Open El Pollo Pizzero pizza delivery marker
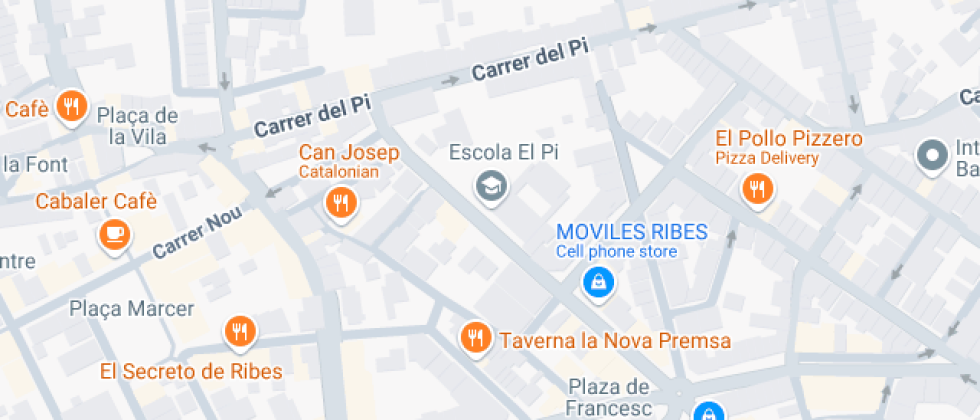This screenshot has width=980, height=420. click(756, 188)
